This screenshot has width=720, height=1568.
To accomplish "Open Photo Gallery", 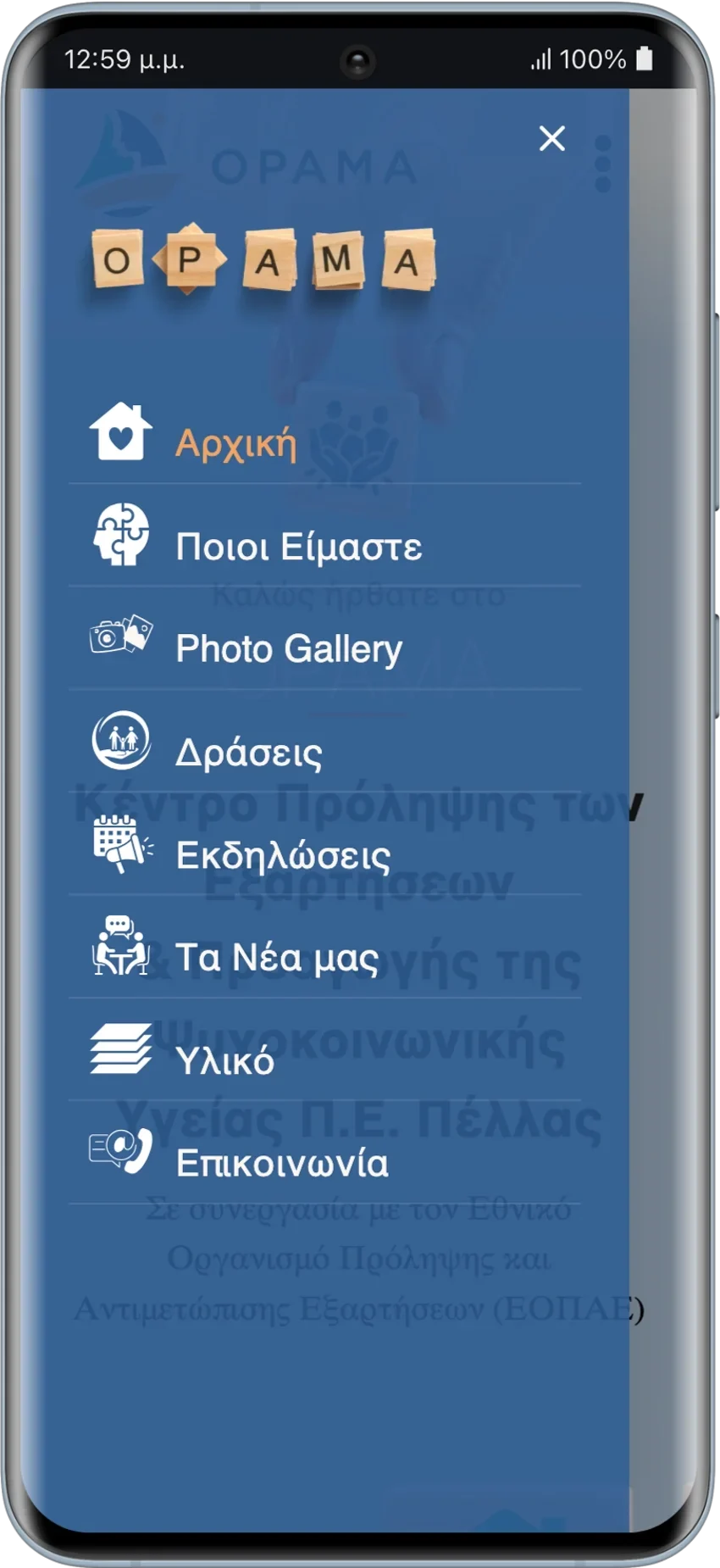I will pos(288,649).
